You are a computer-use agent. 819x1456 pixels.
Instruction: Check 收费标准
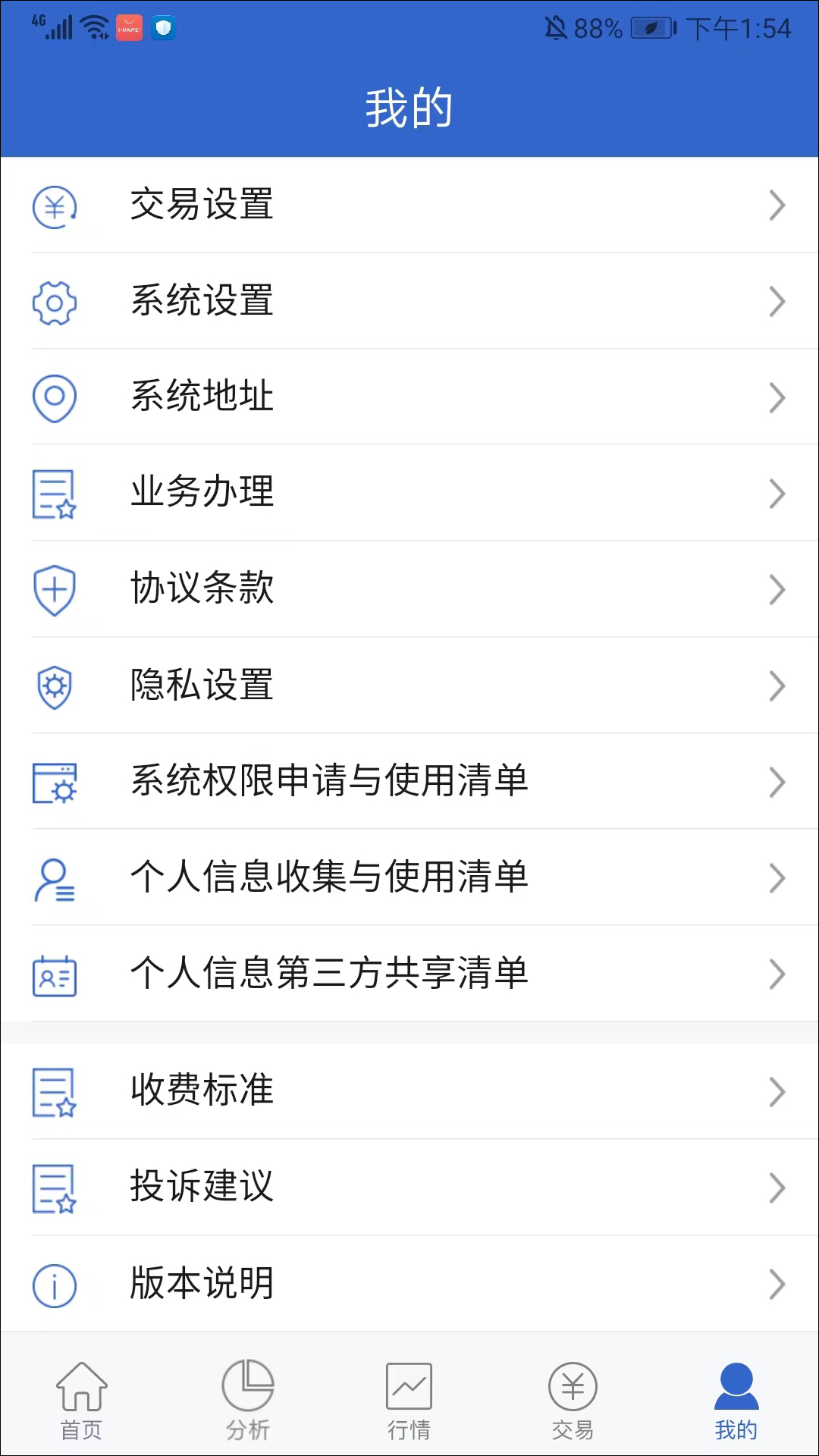pyautogui.click(x=409, y=1091)
